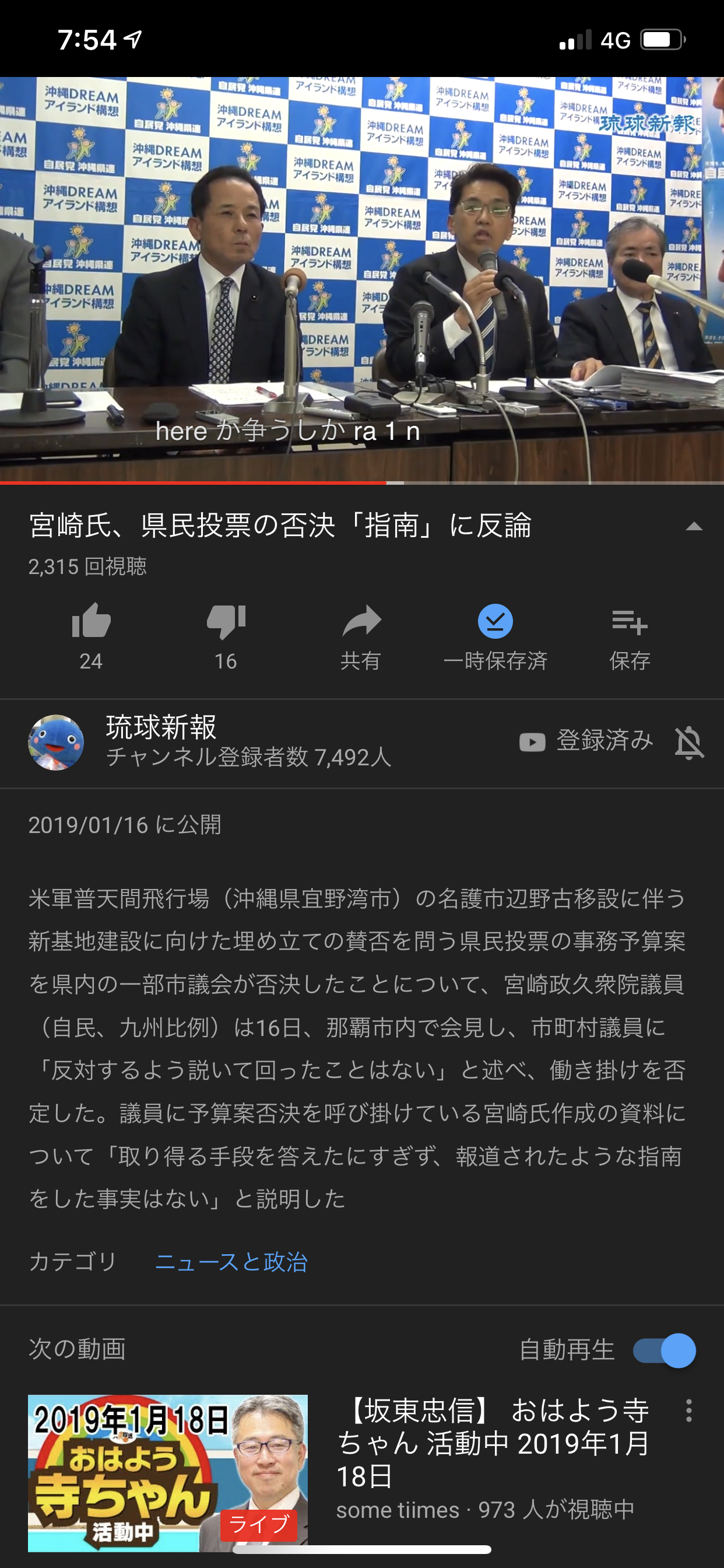Dislike the video with the thumbs-down icon

226,621
